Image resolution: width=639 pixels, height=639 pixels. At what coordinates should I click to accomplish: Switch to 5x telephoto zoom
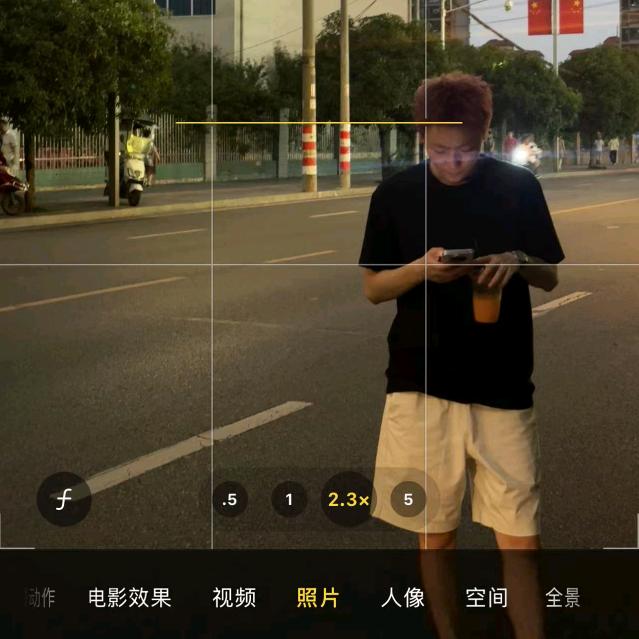[408, 499]
